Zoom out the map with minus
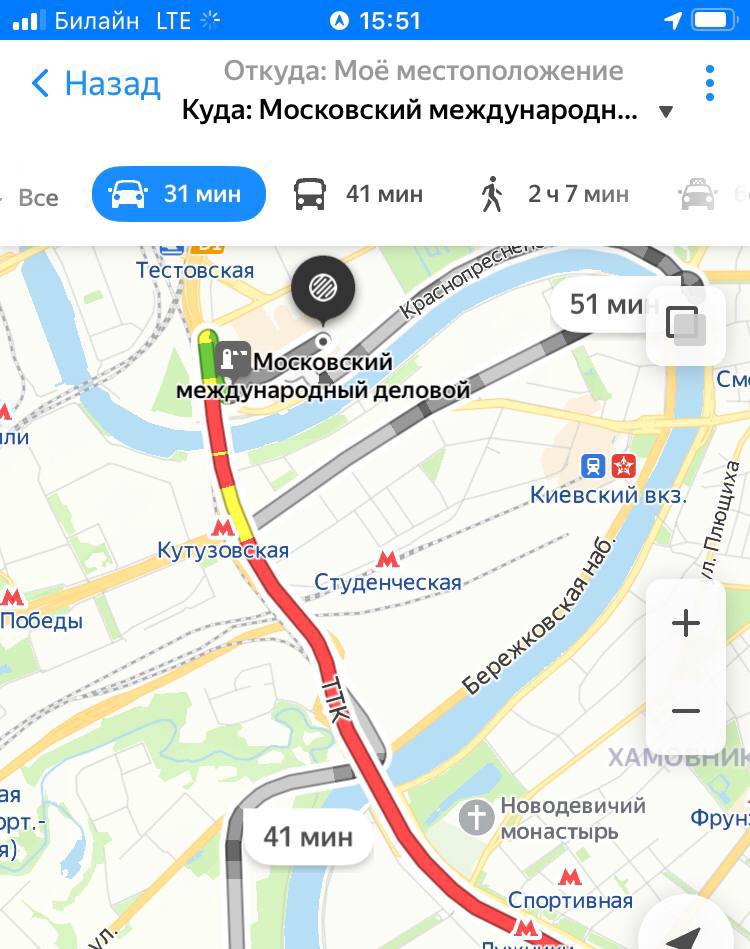The height and width of the screenshot is (949, 750). tap(685, 711)
